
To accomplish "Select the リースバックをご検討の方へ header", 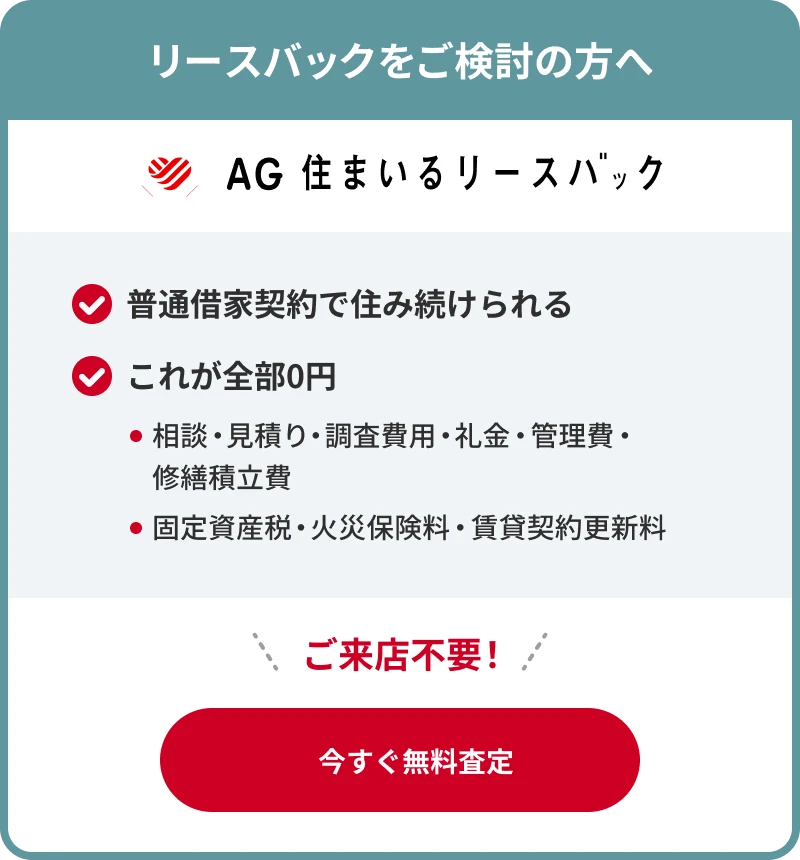I will pyautogui.click(x=400, y=60).
